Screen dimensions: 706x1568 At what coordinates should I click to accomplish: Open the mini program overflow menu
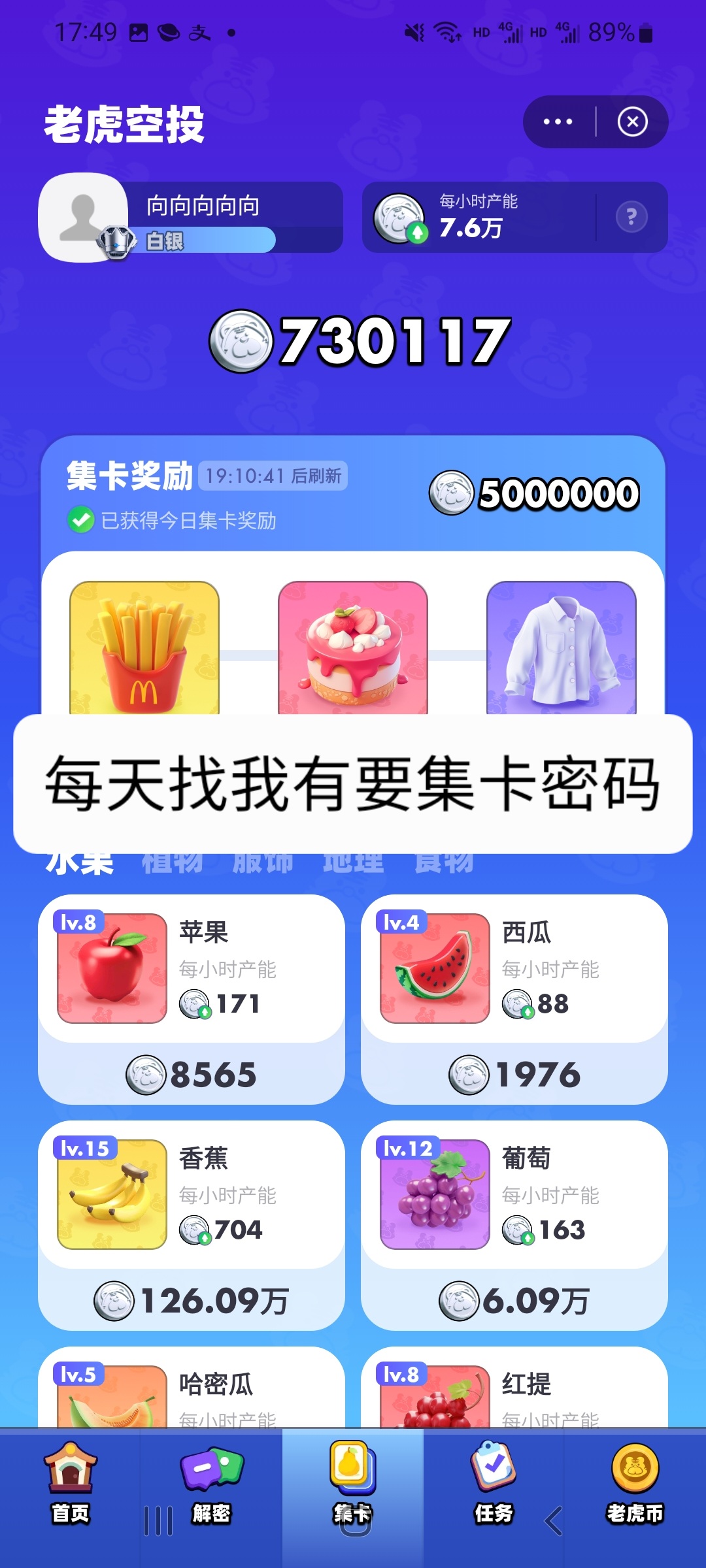point(558,122)
